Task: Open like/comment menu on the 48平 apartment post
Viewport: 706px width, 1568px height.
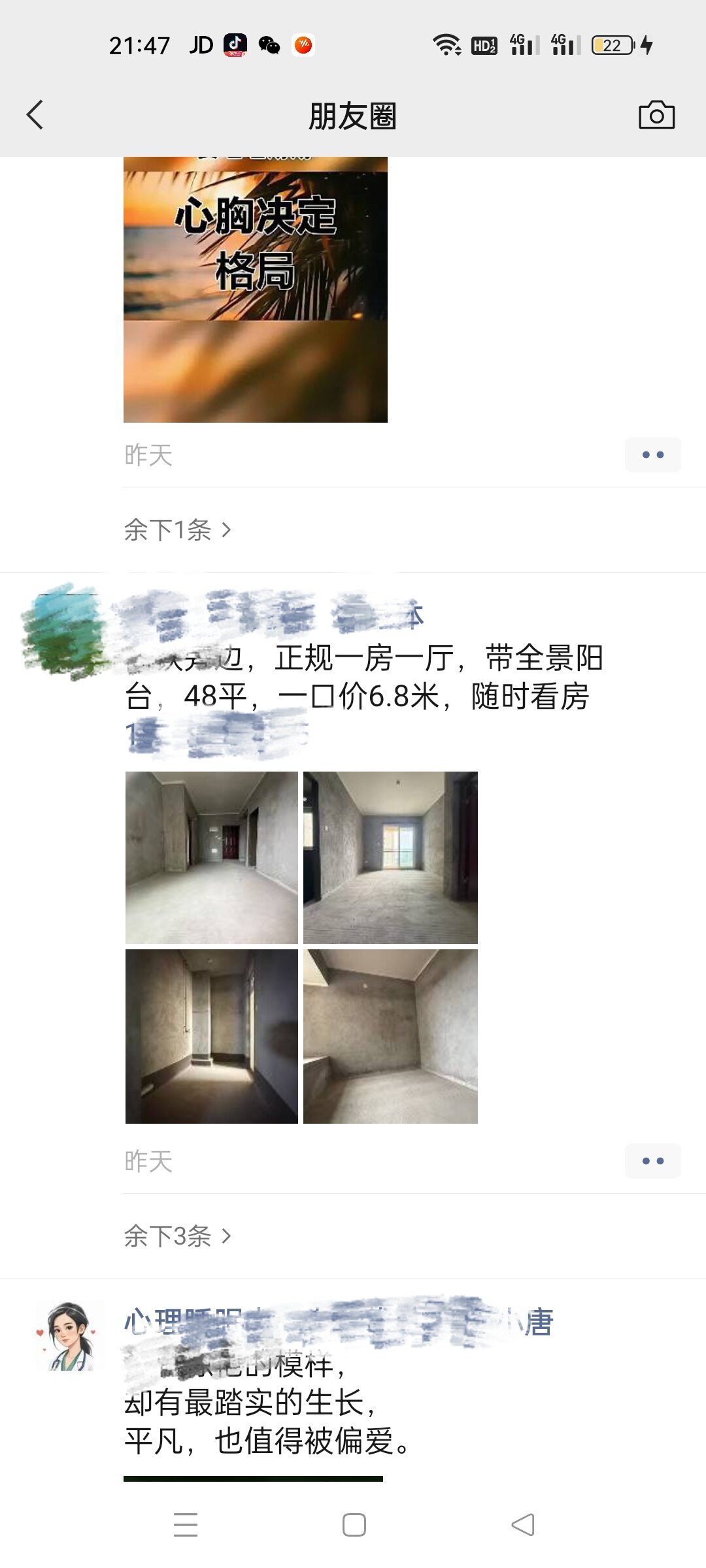Action: [652, 1161]
